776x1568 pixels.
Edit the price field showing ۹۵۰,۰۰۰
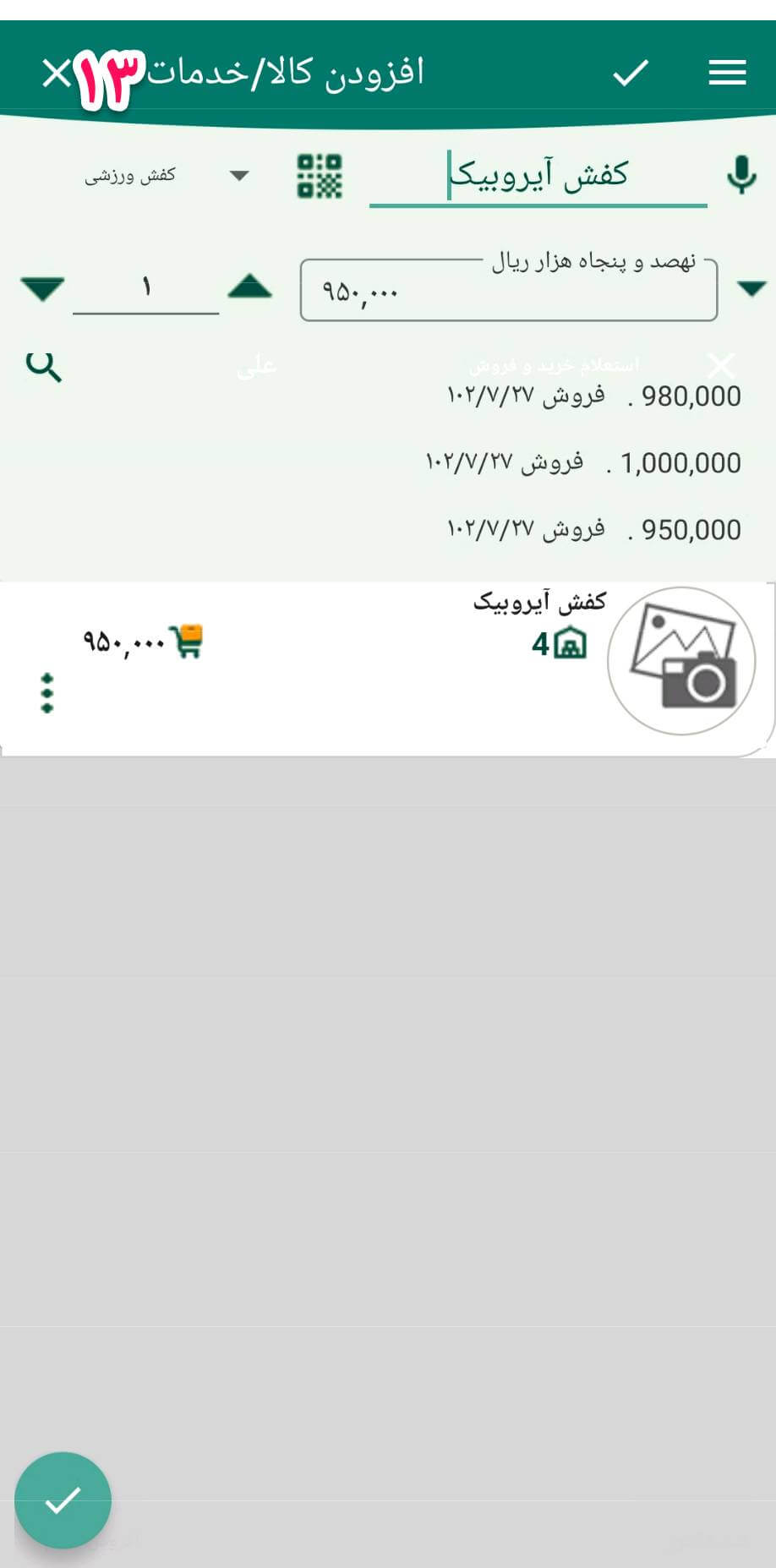508,292
